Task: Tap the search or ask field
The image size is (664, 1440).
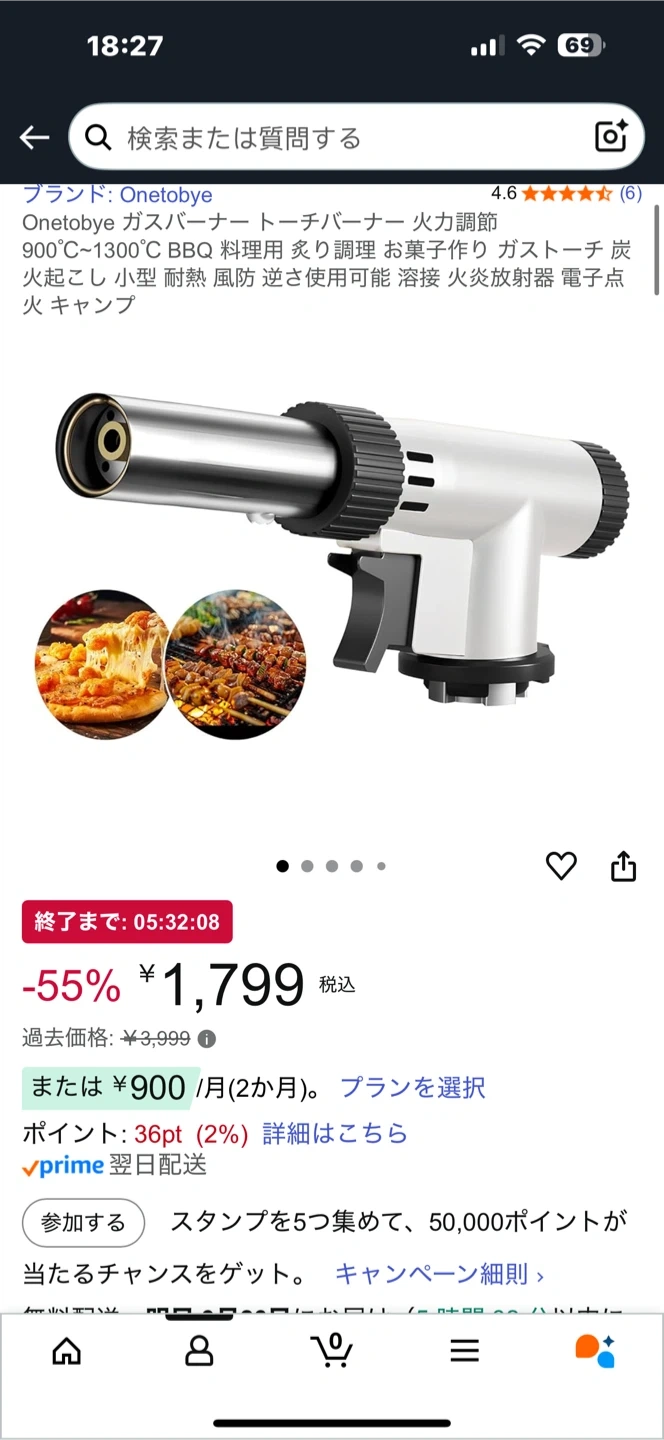Action: (x=340, y=138)
